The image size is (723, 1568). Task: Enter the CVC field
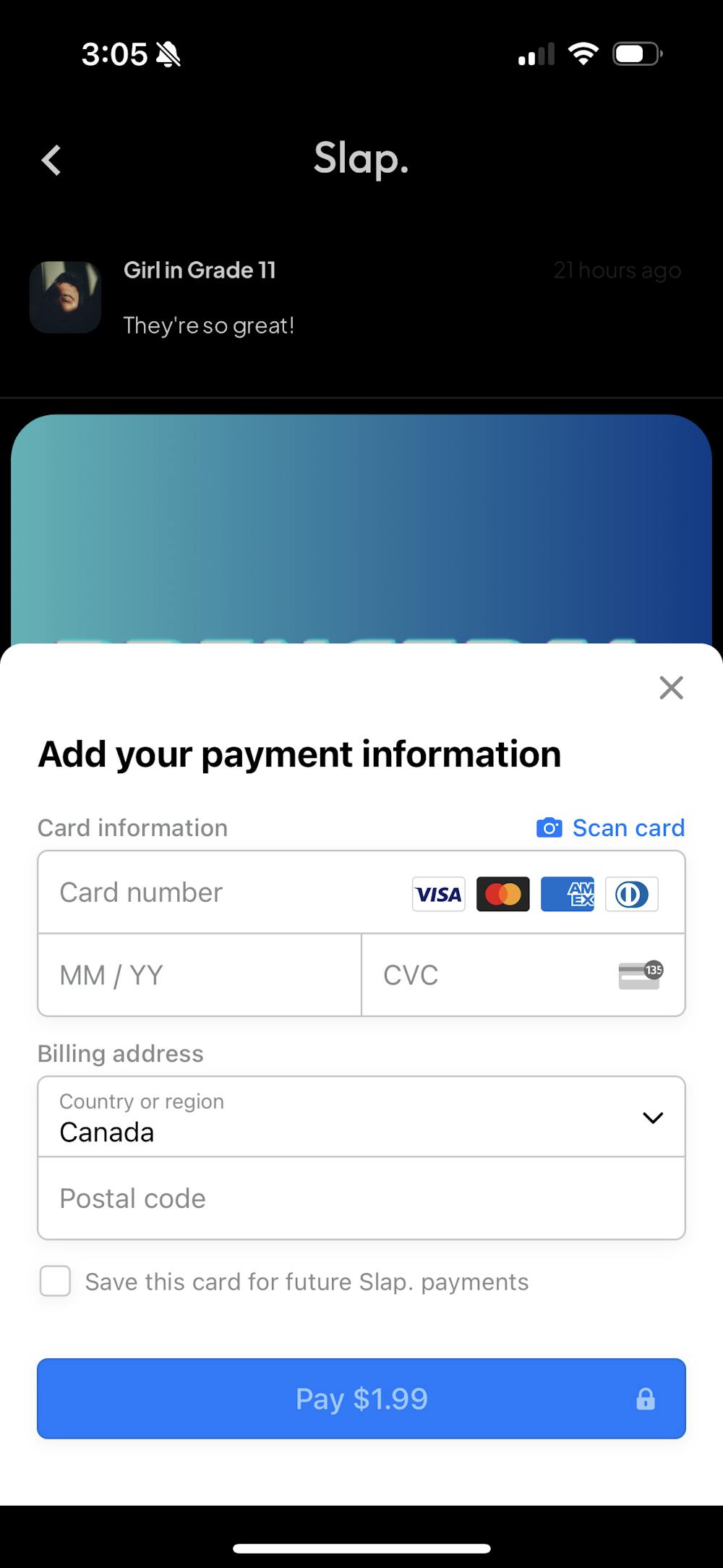click(x=492, y=975)
